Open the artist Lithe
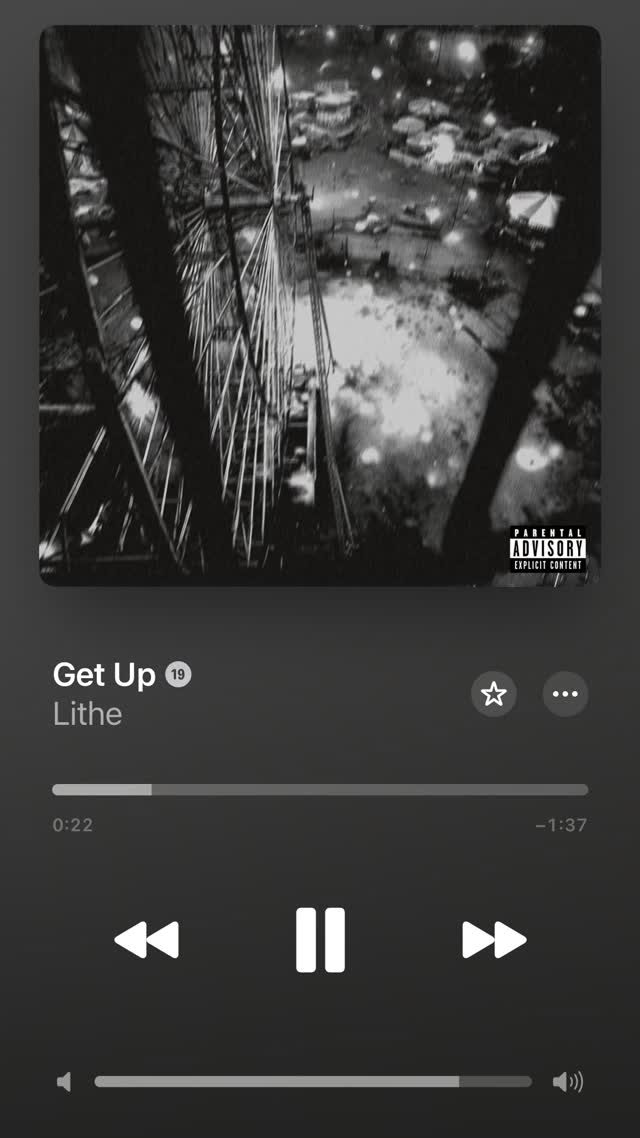This screenshot has height=1138, width=640. [x=88, y=714]
